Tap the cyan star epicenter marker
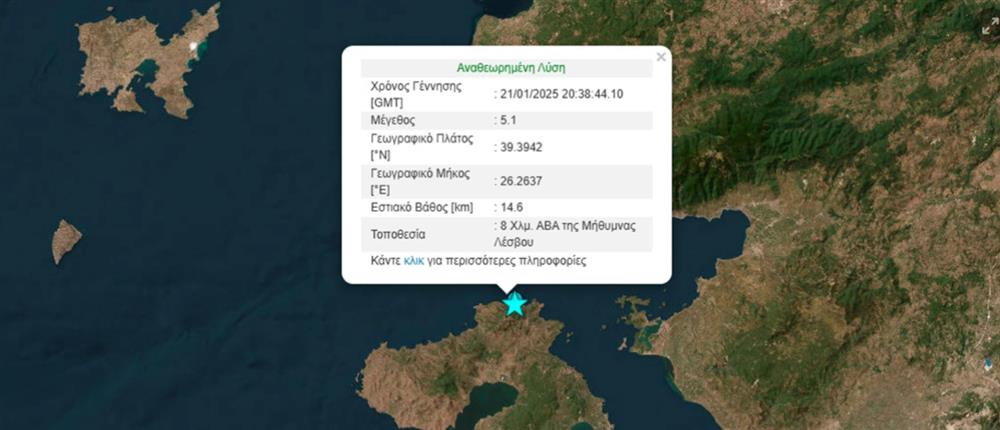The height and width of the screenshot is (430, 1000). click(x=515, y=304)
